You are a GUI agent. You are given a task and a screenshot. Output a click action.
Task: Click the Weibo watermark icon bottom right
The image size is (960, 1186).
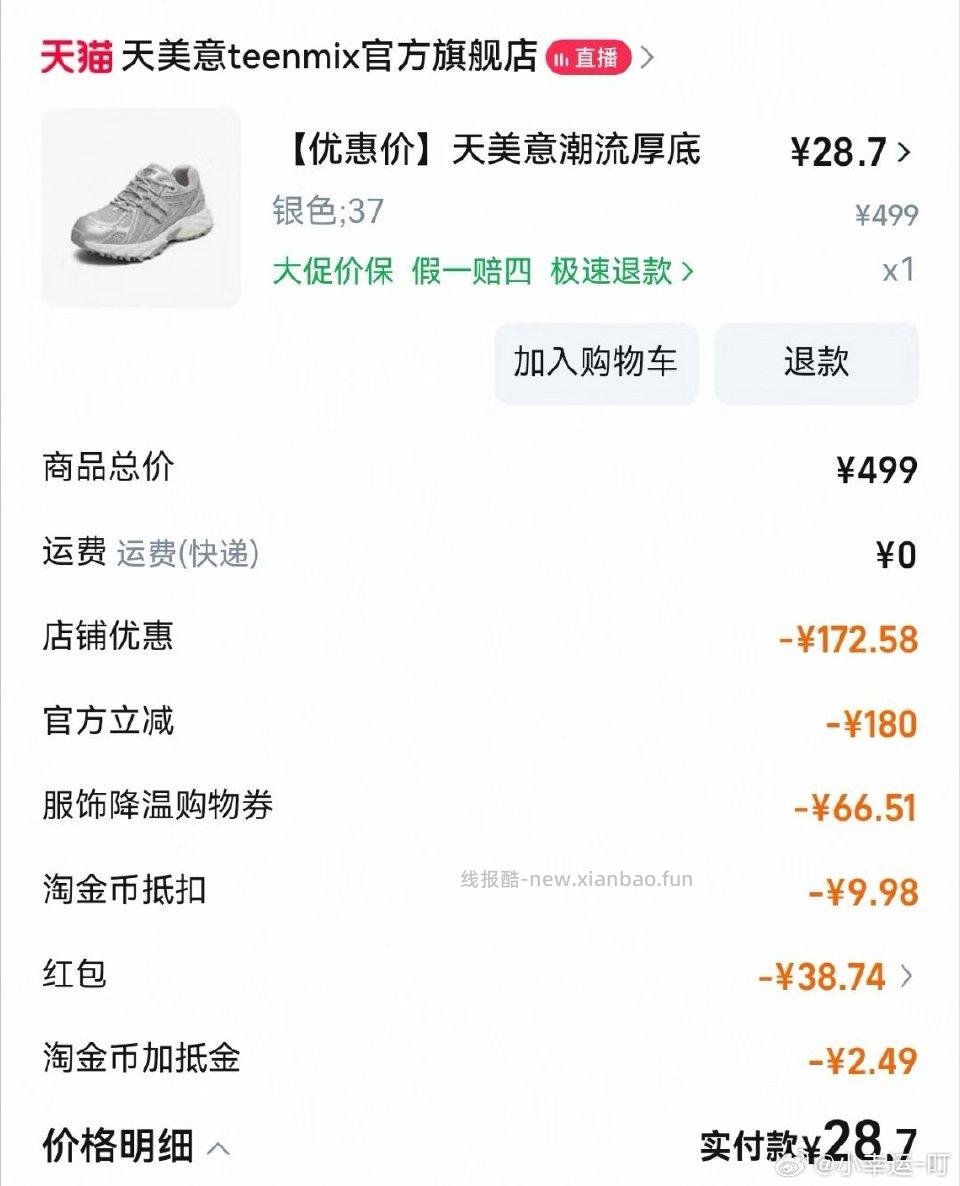click(800, 1166)
